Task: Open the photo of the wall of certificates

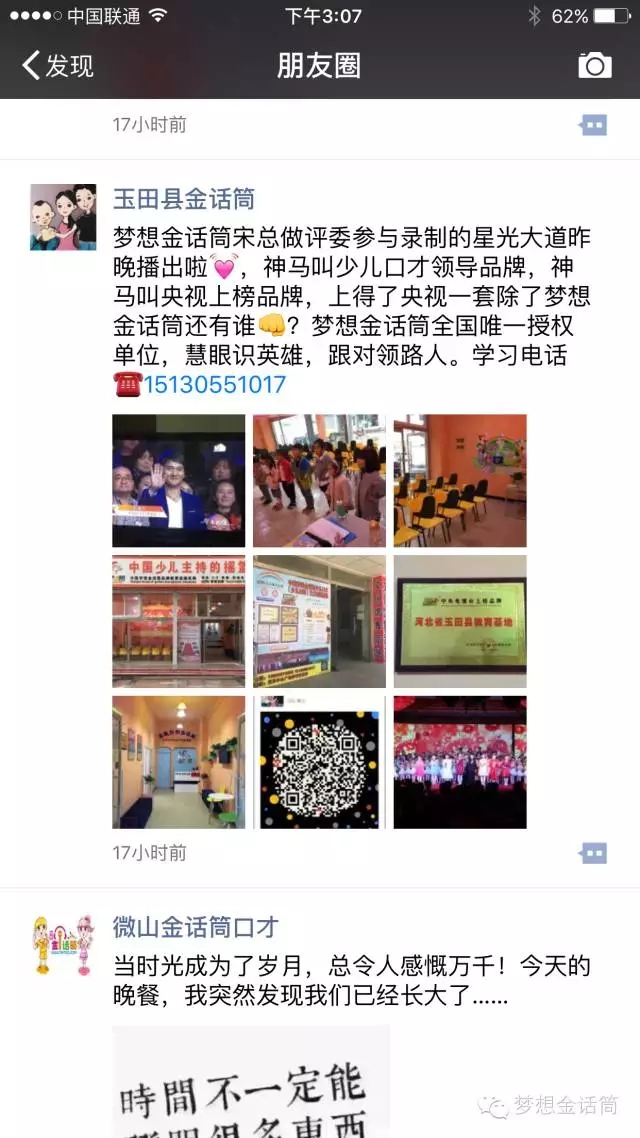Action: click(319, 621)
